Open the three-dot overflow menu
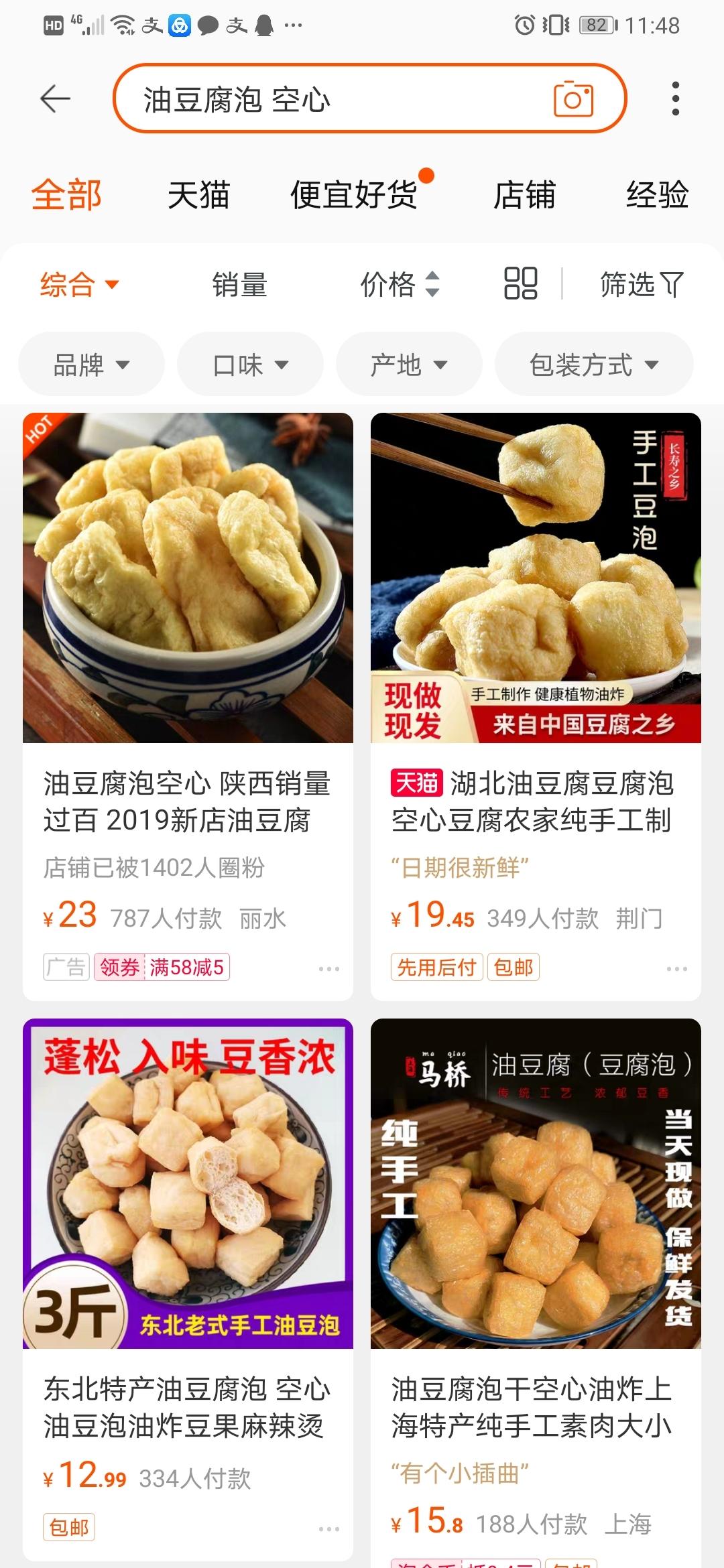 coord(675,99)
